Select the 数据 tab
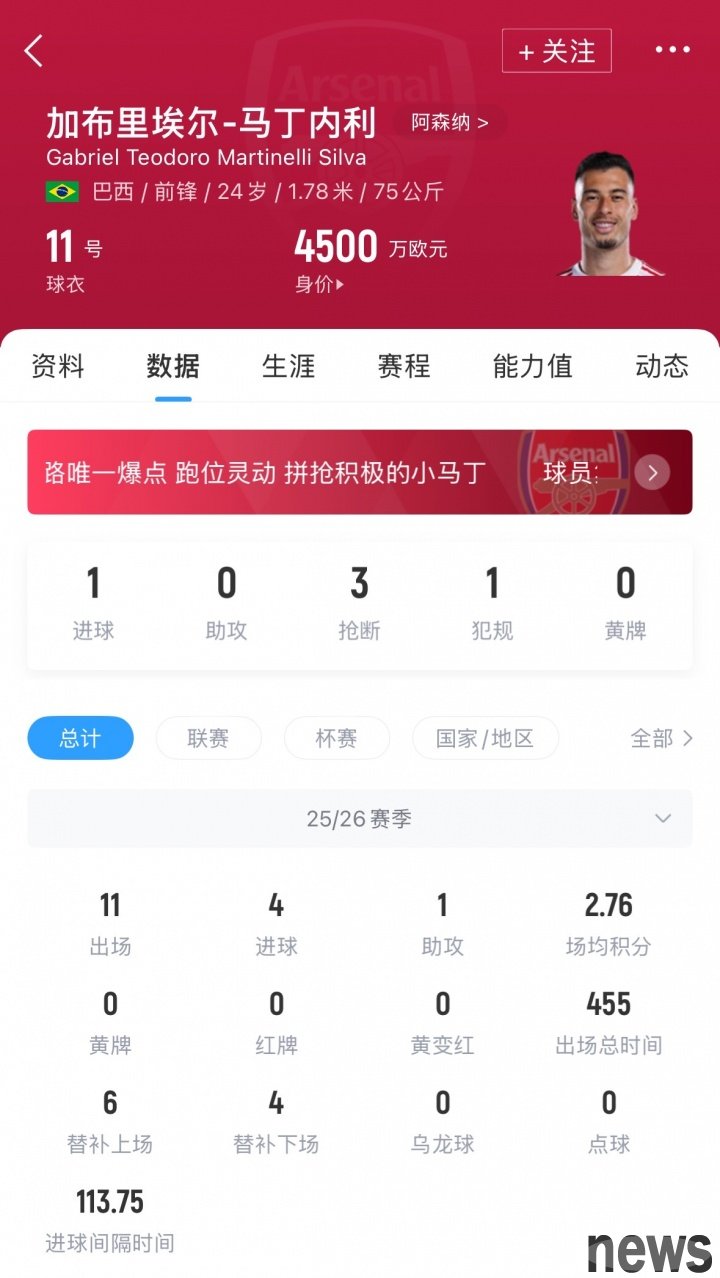The image size is (720, 1278). click(173, 366)
